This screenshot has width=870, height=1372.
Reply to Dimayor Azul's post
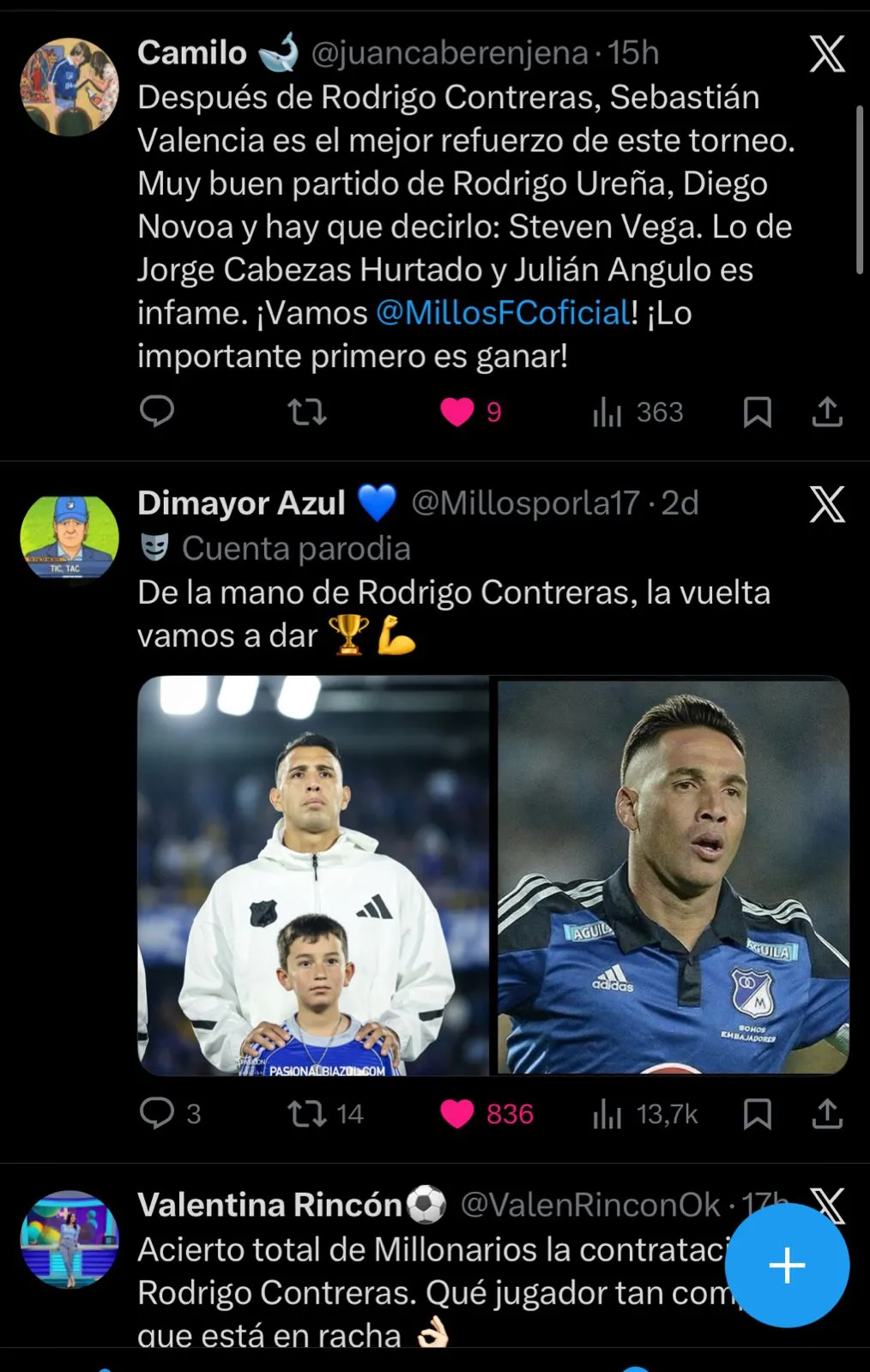157,1114
